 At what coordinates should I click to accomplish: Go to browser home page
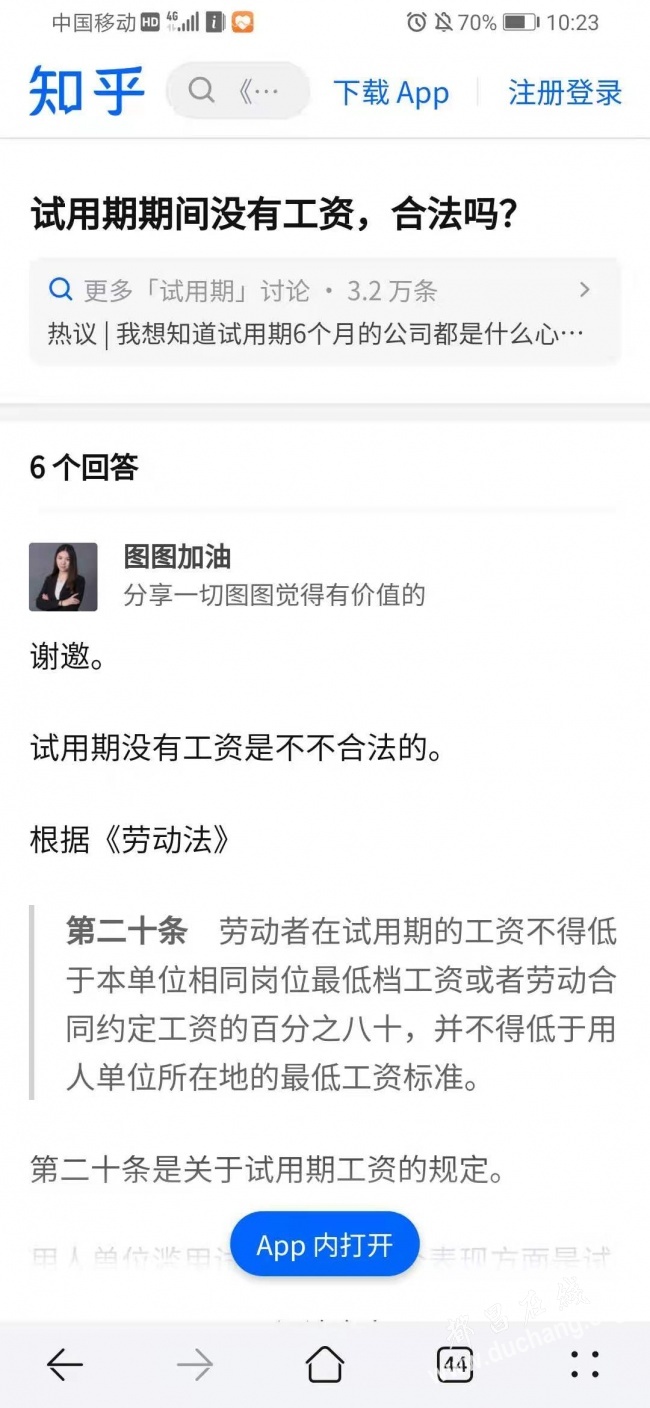324,1364
